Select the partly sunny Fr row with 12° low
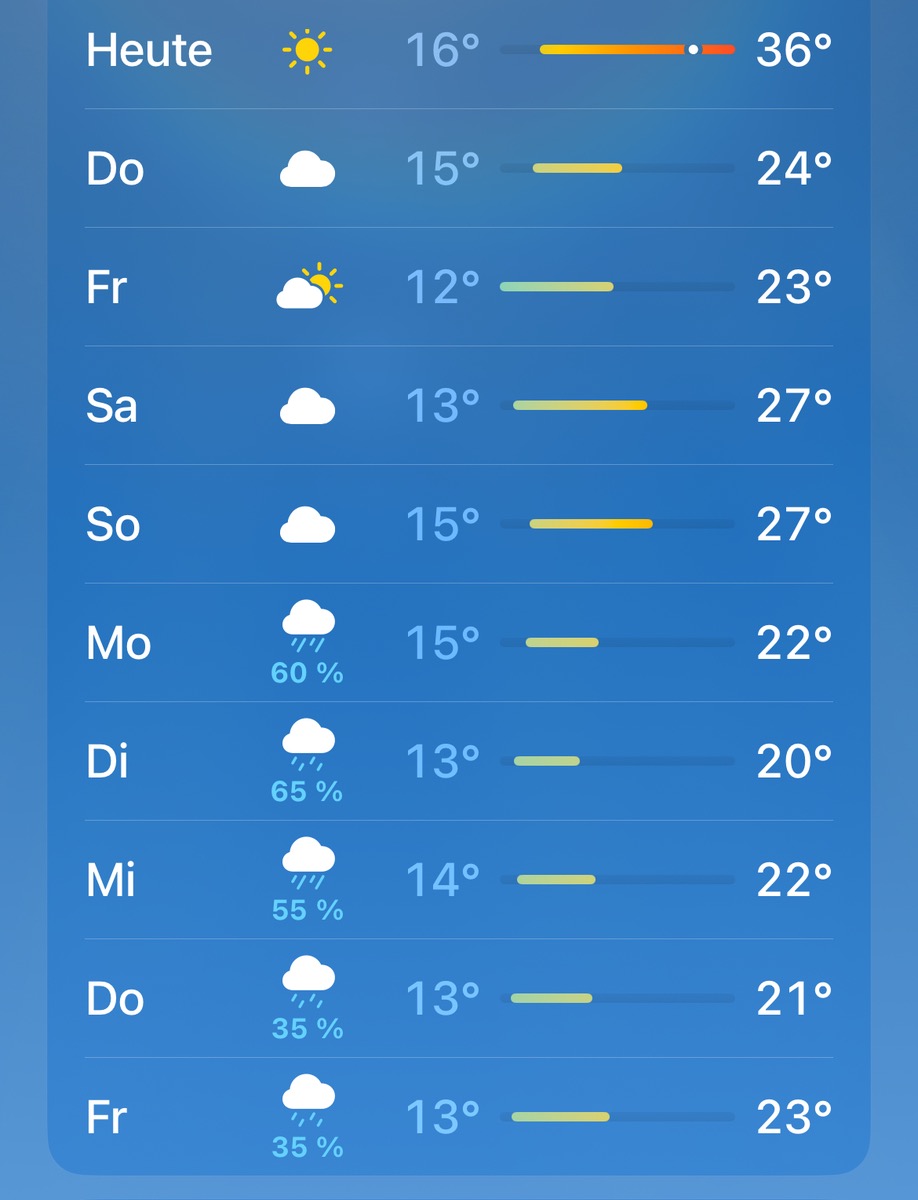The width and height of the screenshot is (918, 1200). coord(459,288)
